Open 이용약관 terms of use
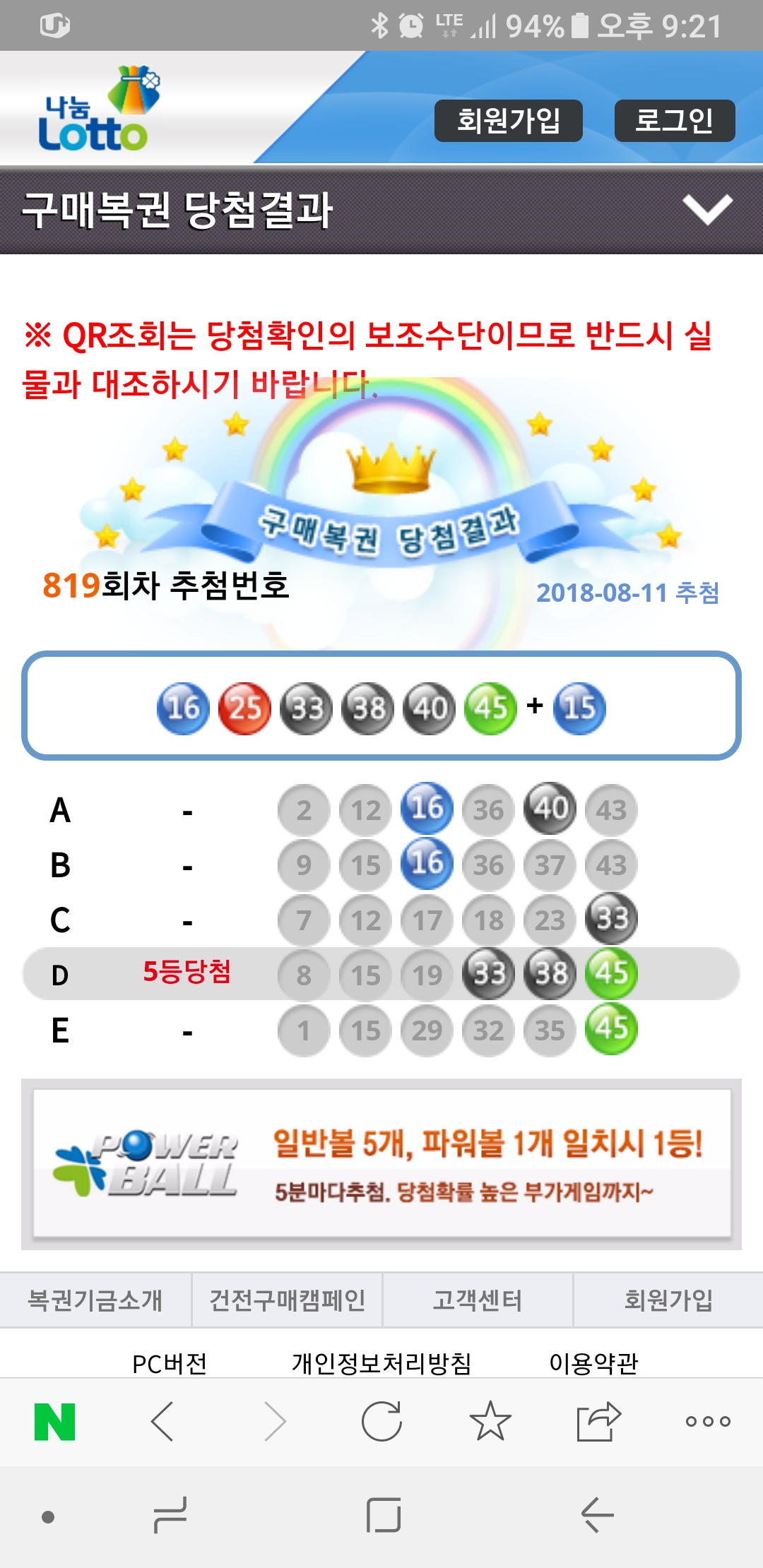This screenshot has height=1568, width=763. click(x=593, y=1363)
